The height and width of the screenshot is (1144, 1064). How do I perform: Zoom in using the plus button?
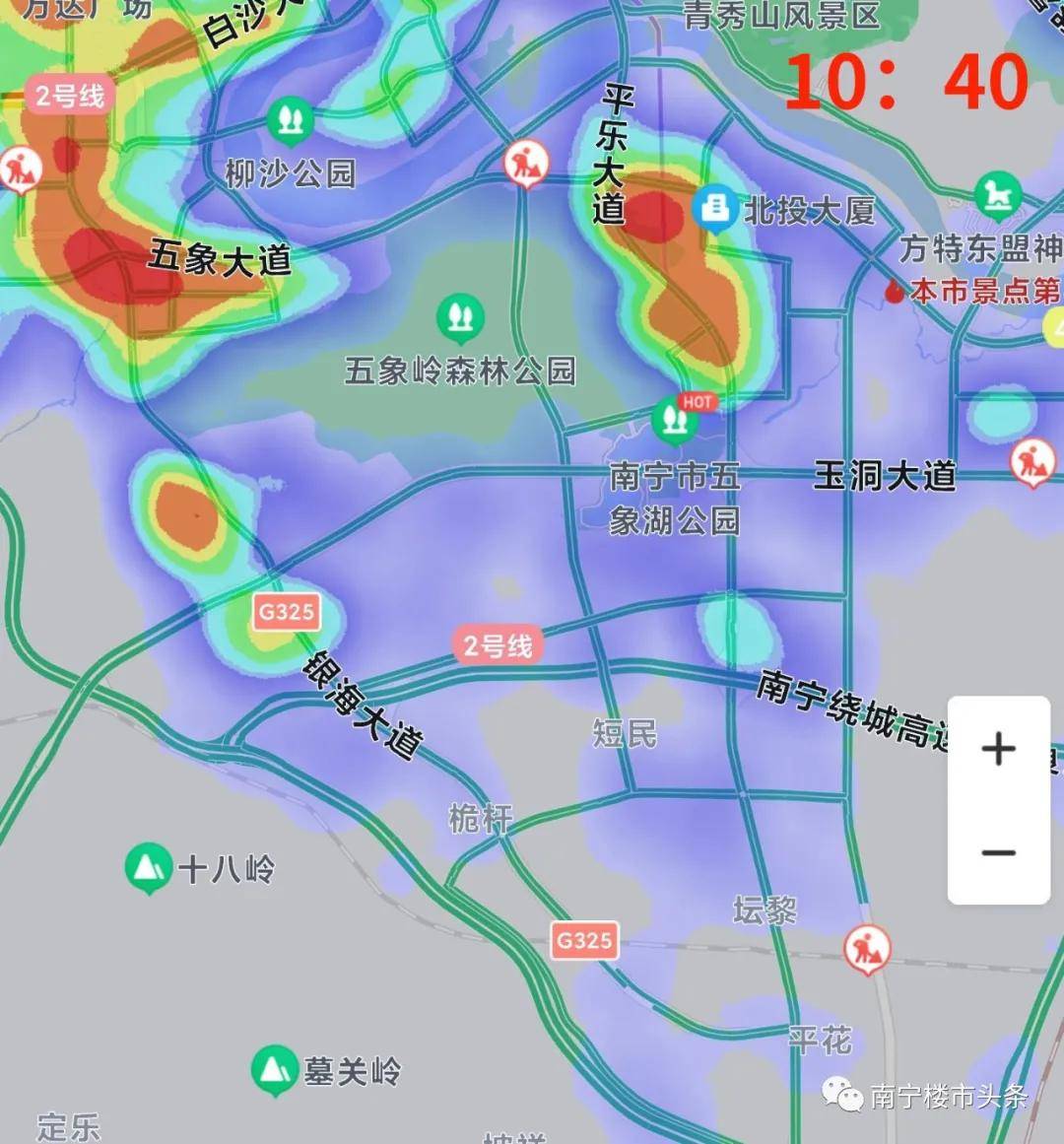tap(998, 749)
